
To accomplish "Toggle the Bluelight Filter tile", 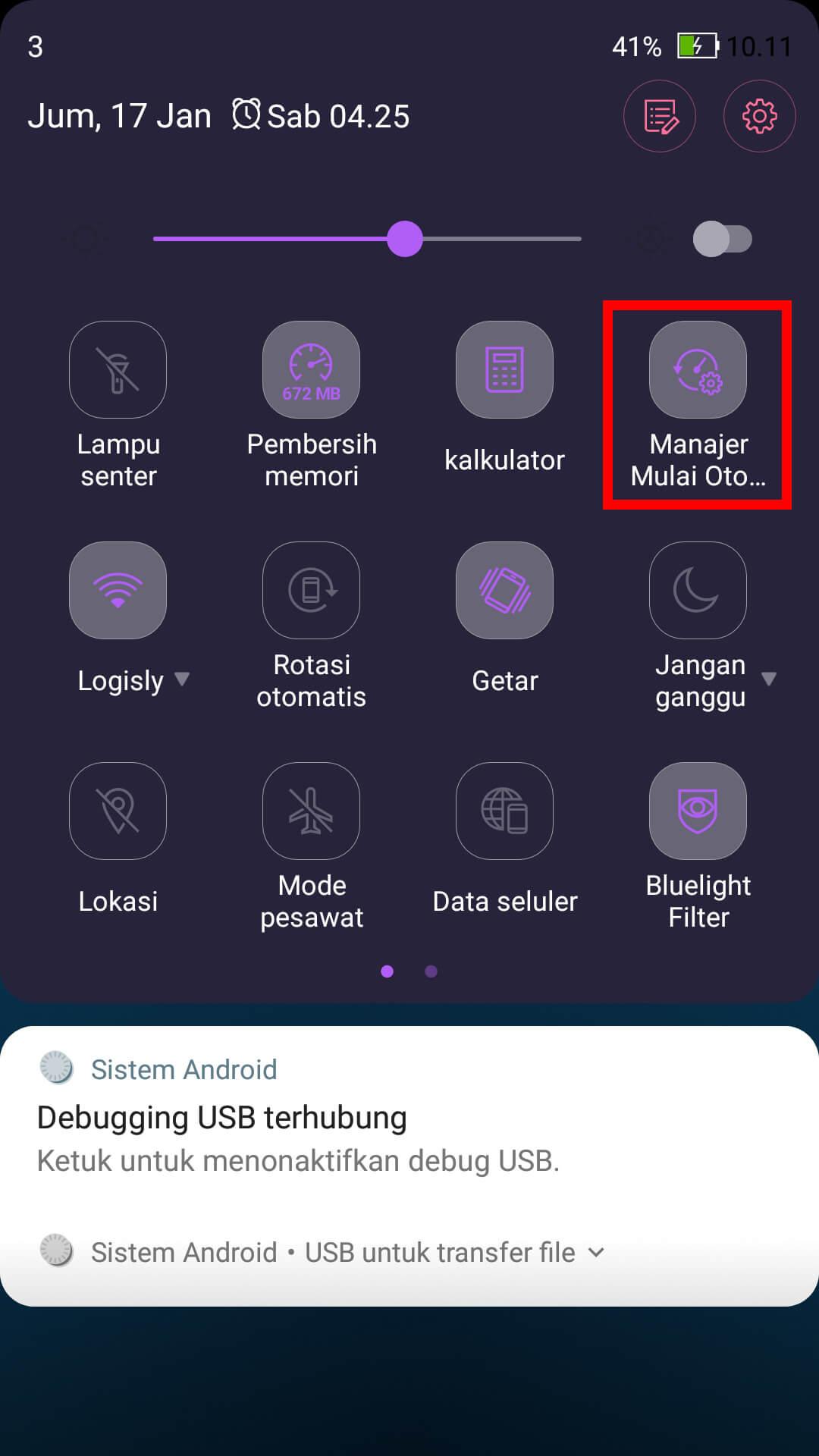I will (x=698, y=811).
